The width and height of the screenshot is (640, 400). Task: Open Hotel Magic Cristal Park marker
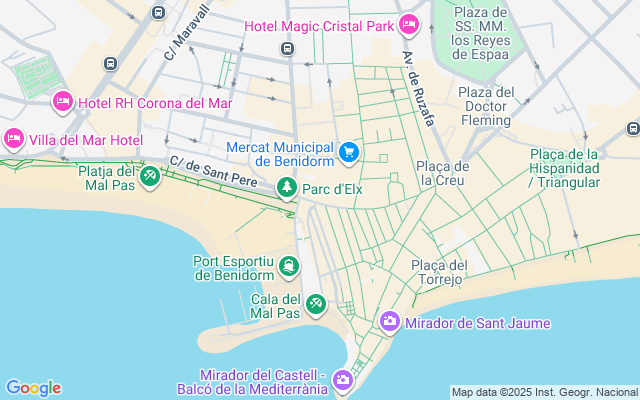[x=408, y=25]
